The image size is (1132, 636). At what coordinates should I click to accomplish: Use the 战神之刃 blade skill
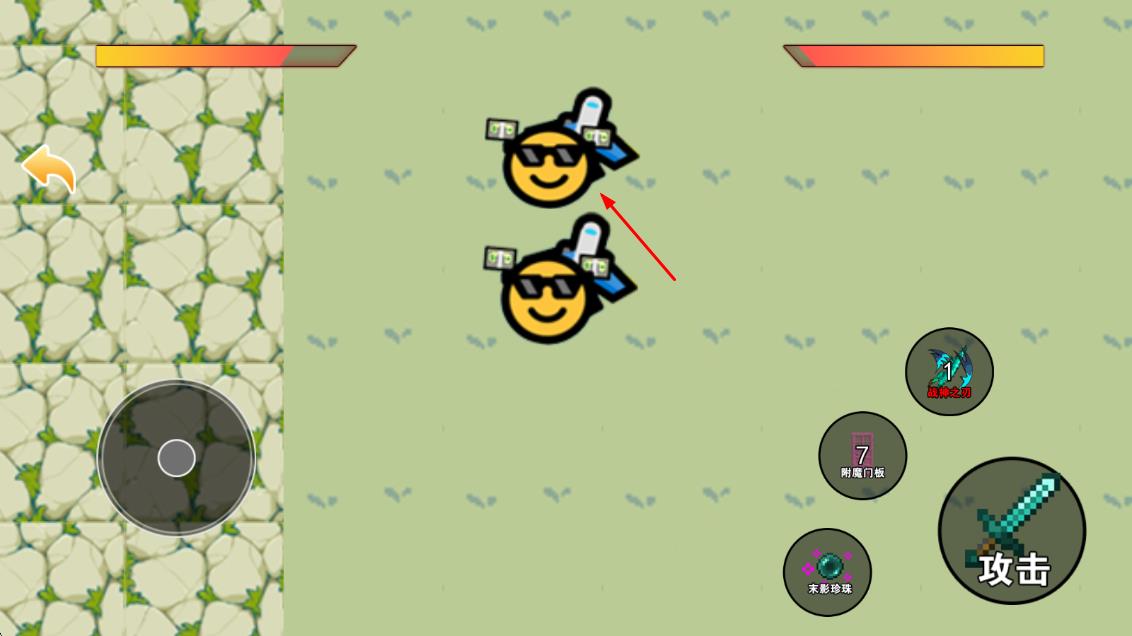[949, 372]
